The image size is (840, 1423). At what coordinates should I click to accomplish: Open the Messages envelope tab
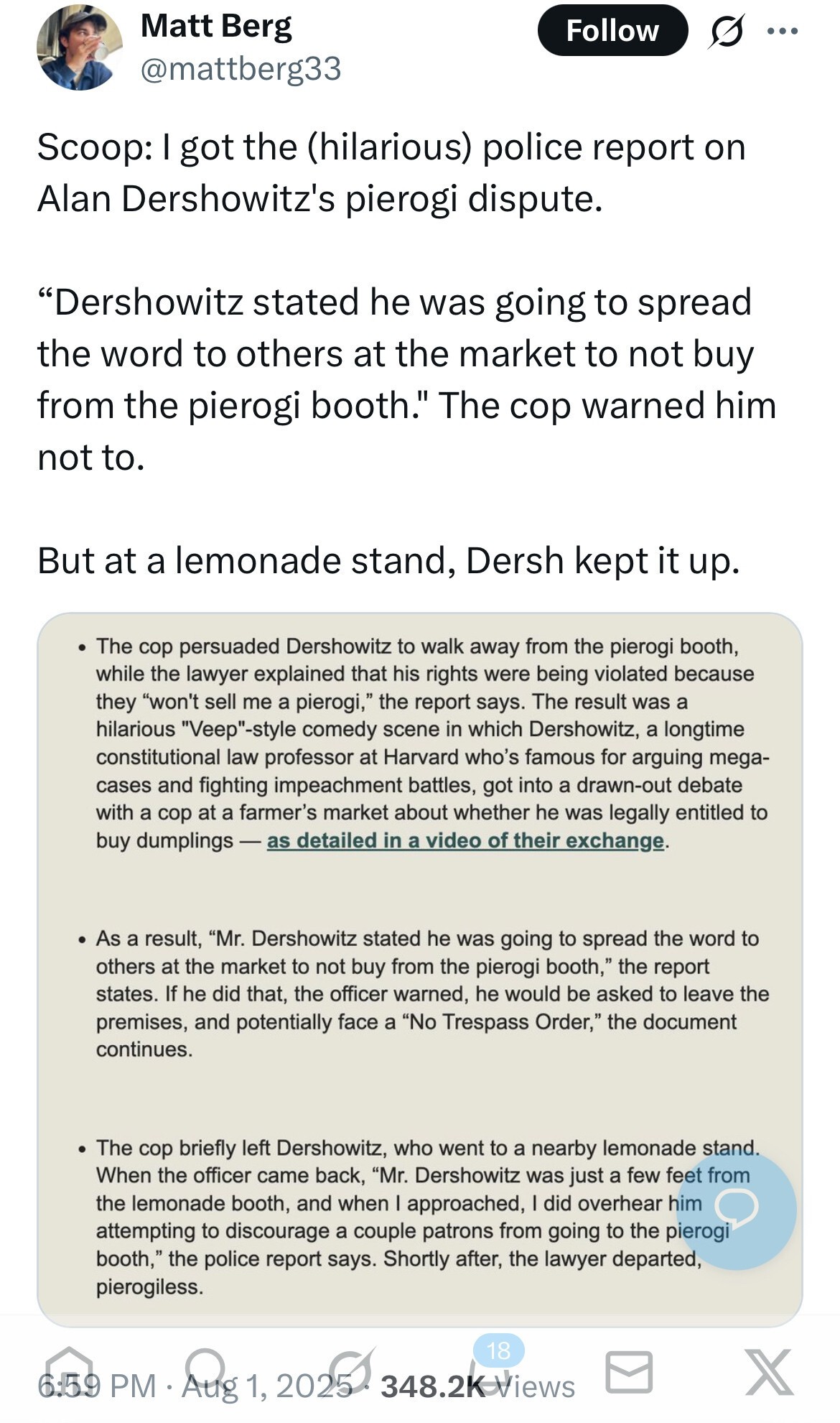click(x=629, y=1371)
